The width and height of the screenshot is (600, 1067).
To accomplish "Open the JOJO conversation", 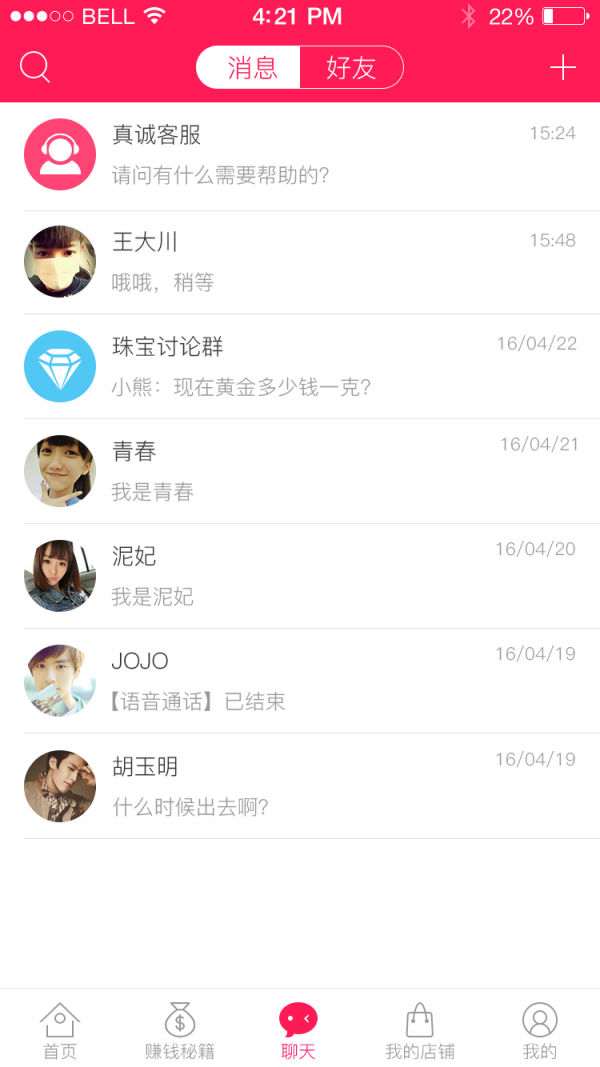I will (300, 681).
